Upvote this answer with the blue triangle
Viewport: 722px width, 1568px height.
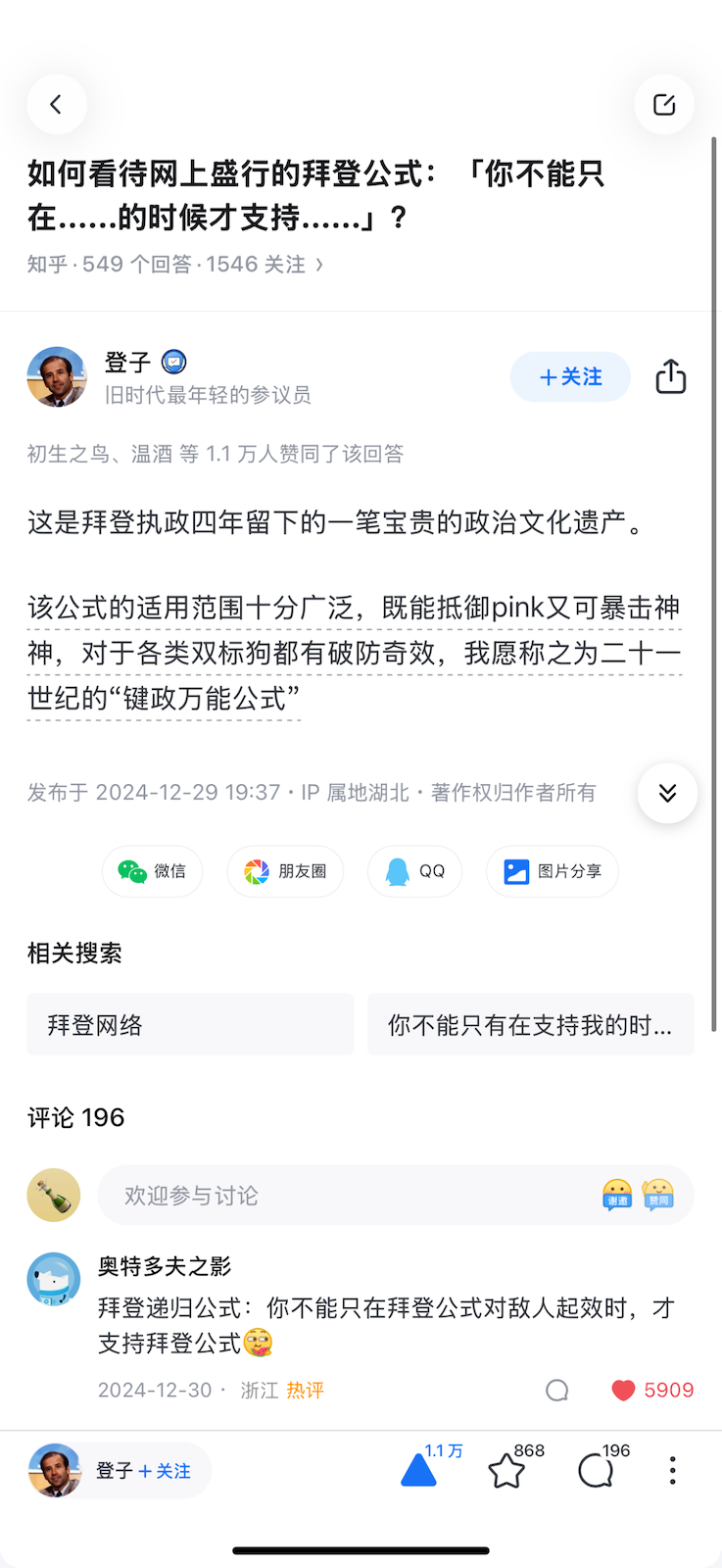click(419, 1471)
